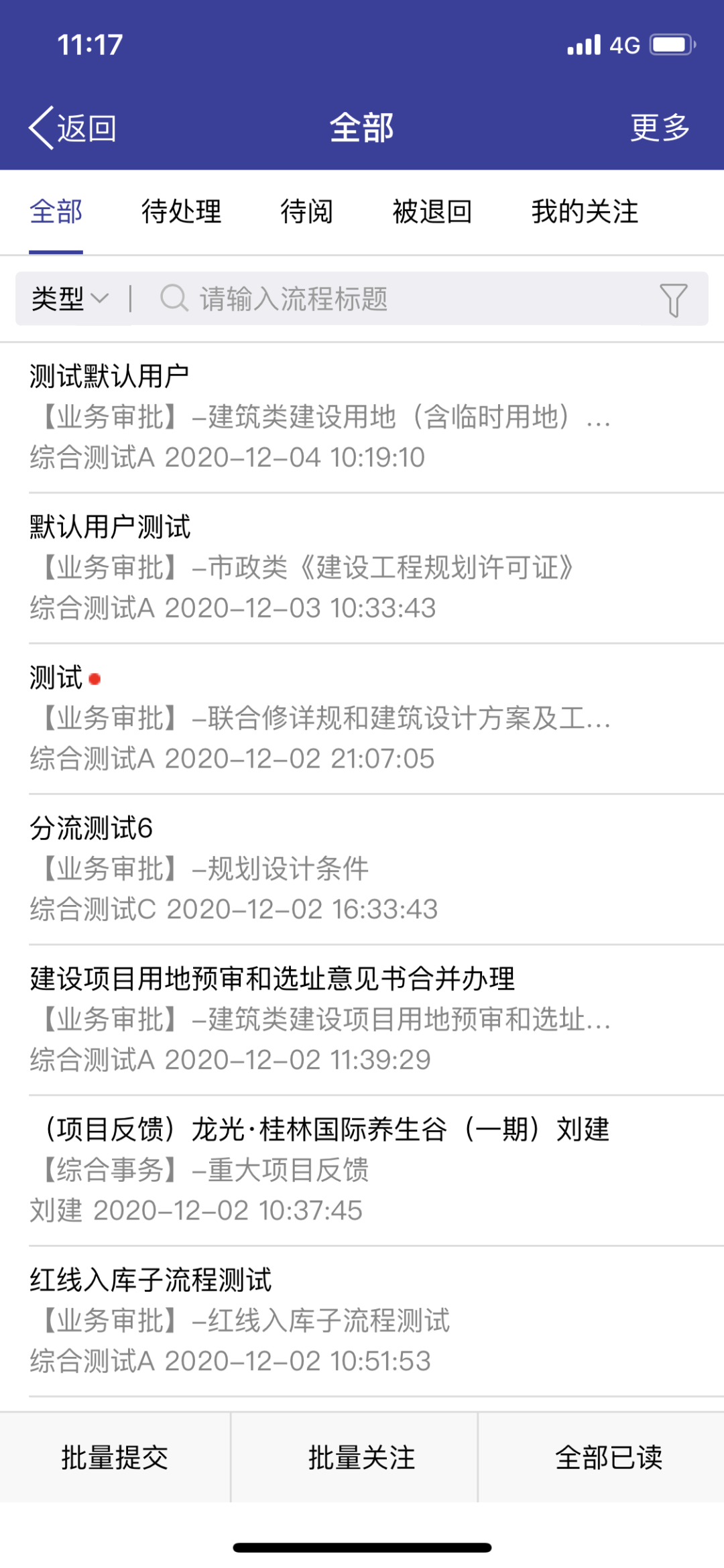
Task: Switch to the 待处理 tab
Action: point(181,212)
